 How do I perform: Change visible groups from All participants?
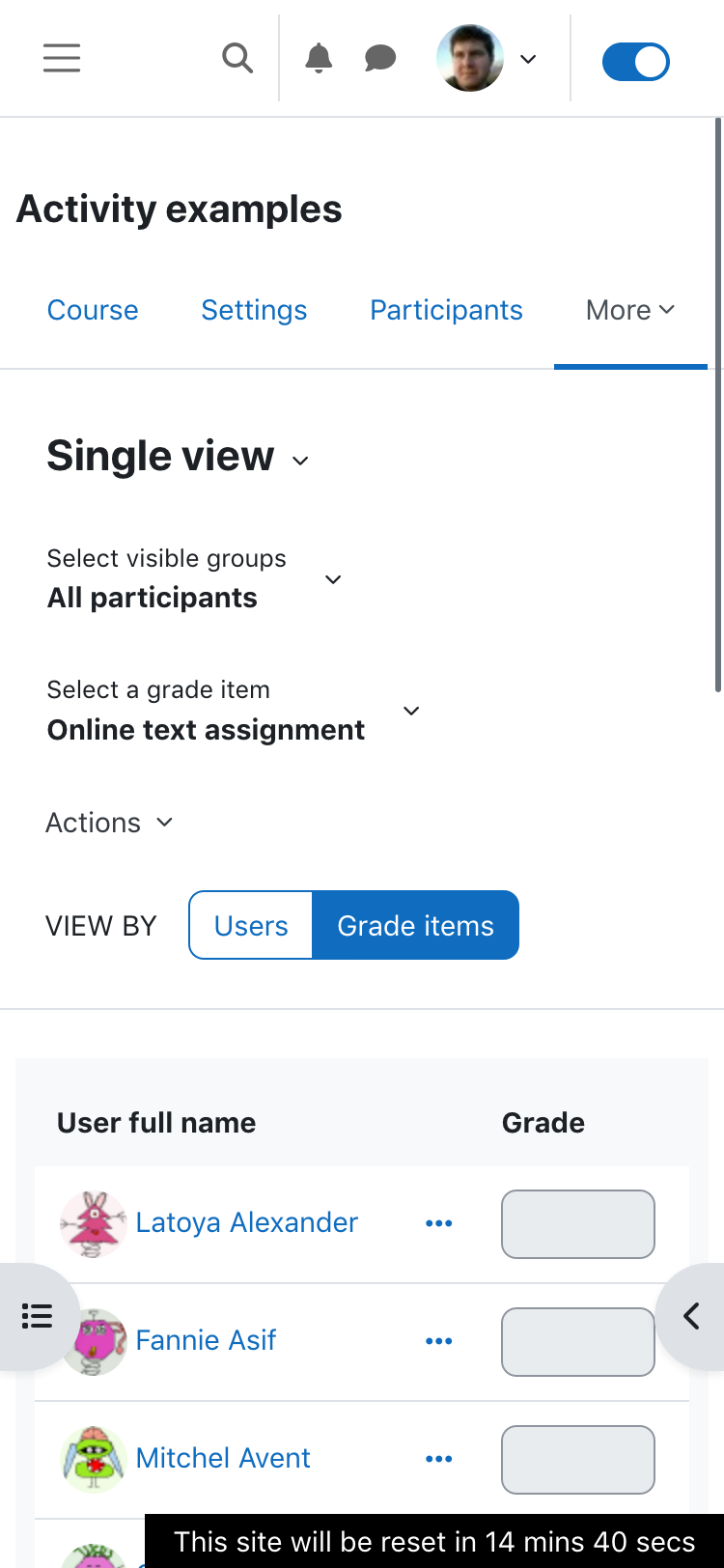coord(195,579)
